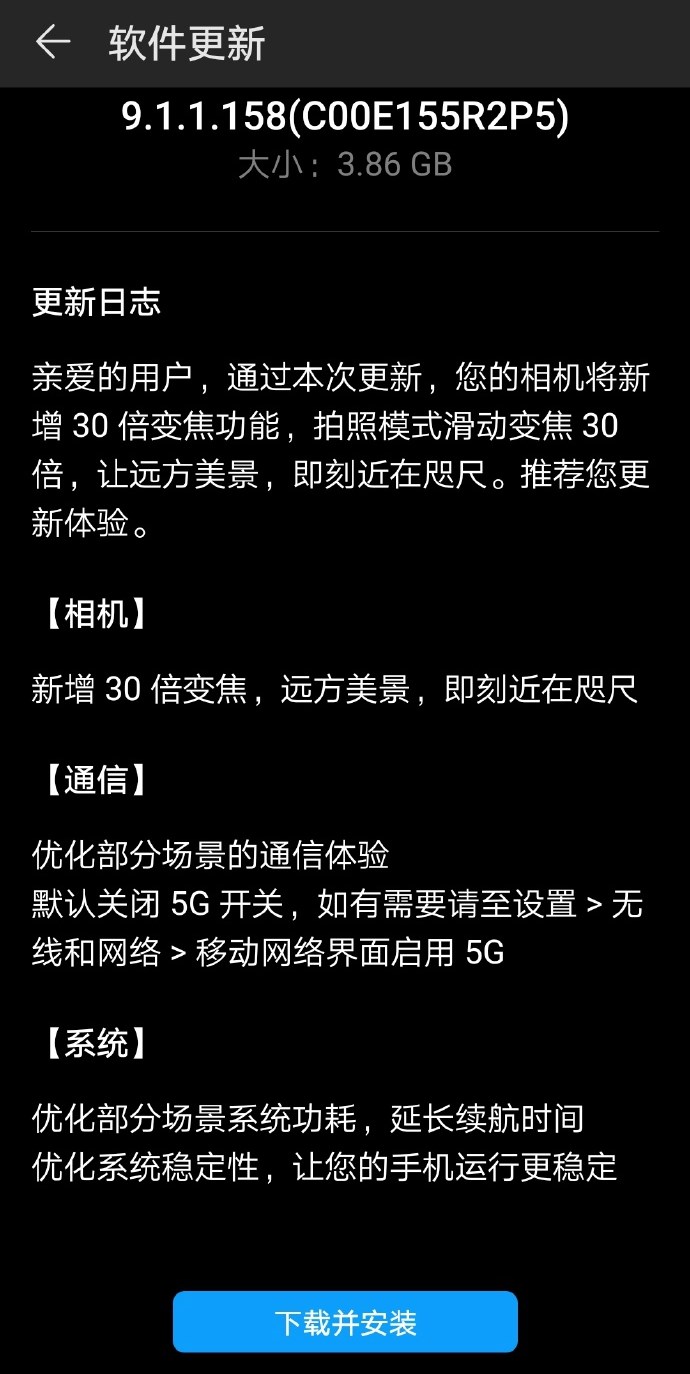The width and height of the screenshot is (690, 1374).
Task: Go back from the 软件更新 screen
Action: tap(52, 43)
